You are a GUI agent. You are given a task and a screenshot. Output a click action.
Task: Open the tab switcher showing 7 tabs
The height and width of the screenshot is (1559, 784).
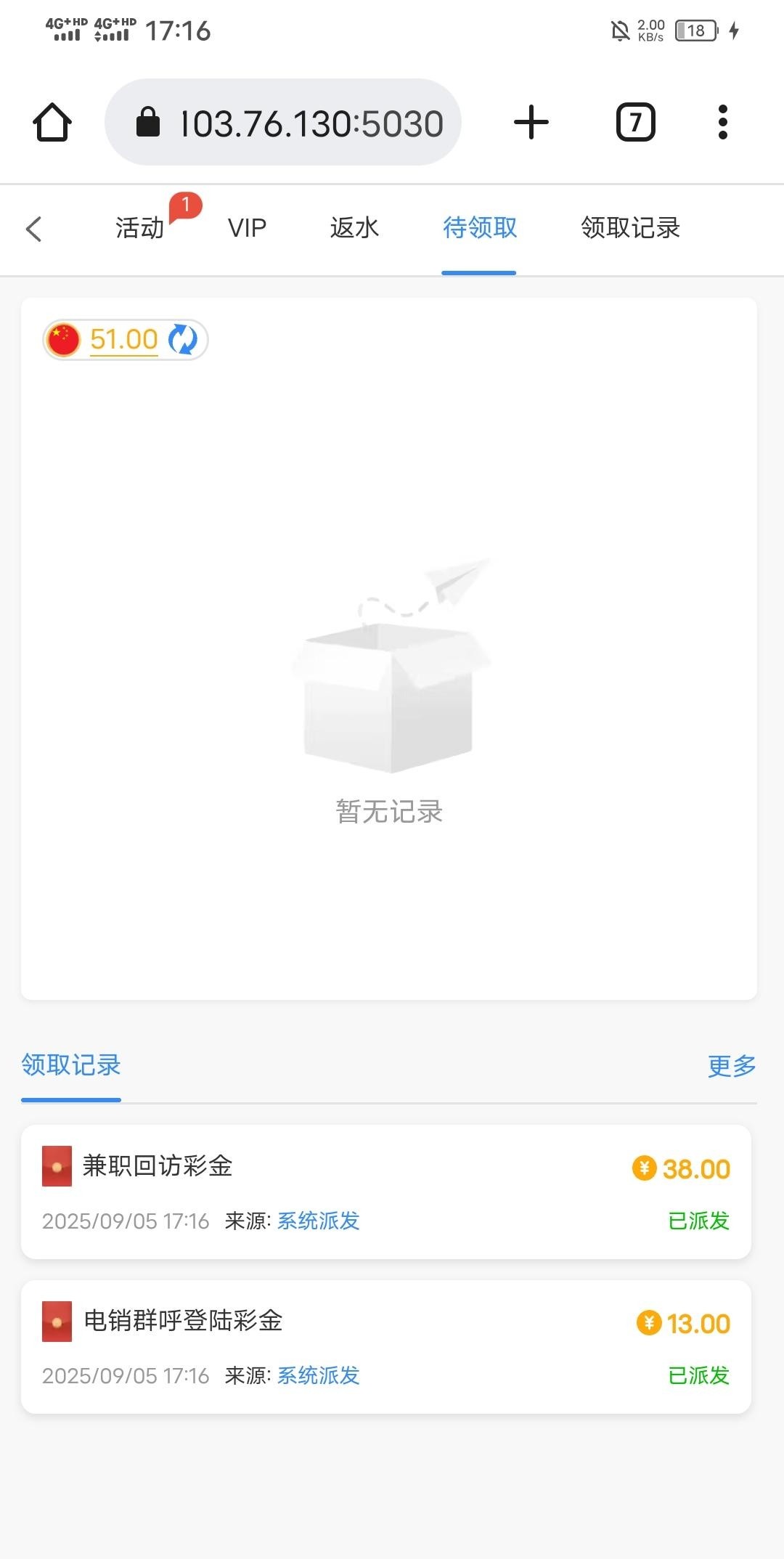point(635,122)
